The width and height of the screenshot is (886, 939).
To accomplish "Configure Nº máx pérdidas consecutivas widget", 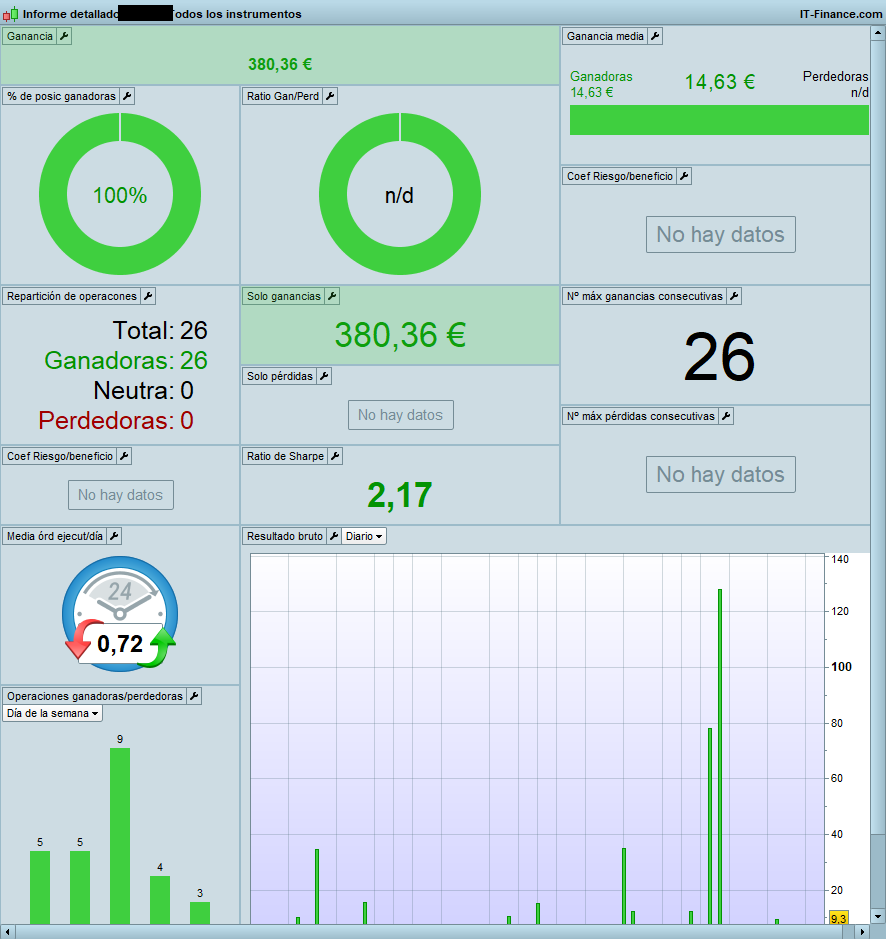I will pos(726,416).
